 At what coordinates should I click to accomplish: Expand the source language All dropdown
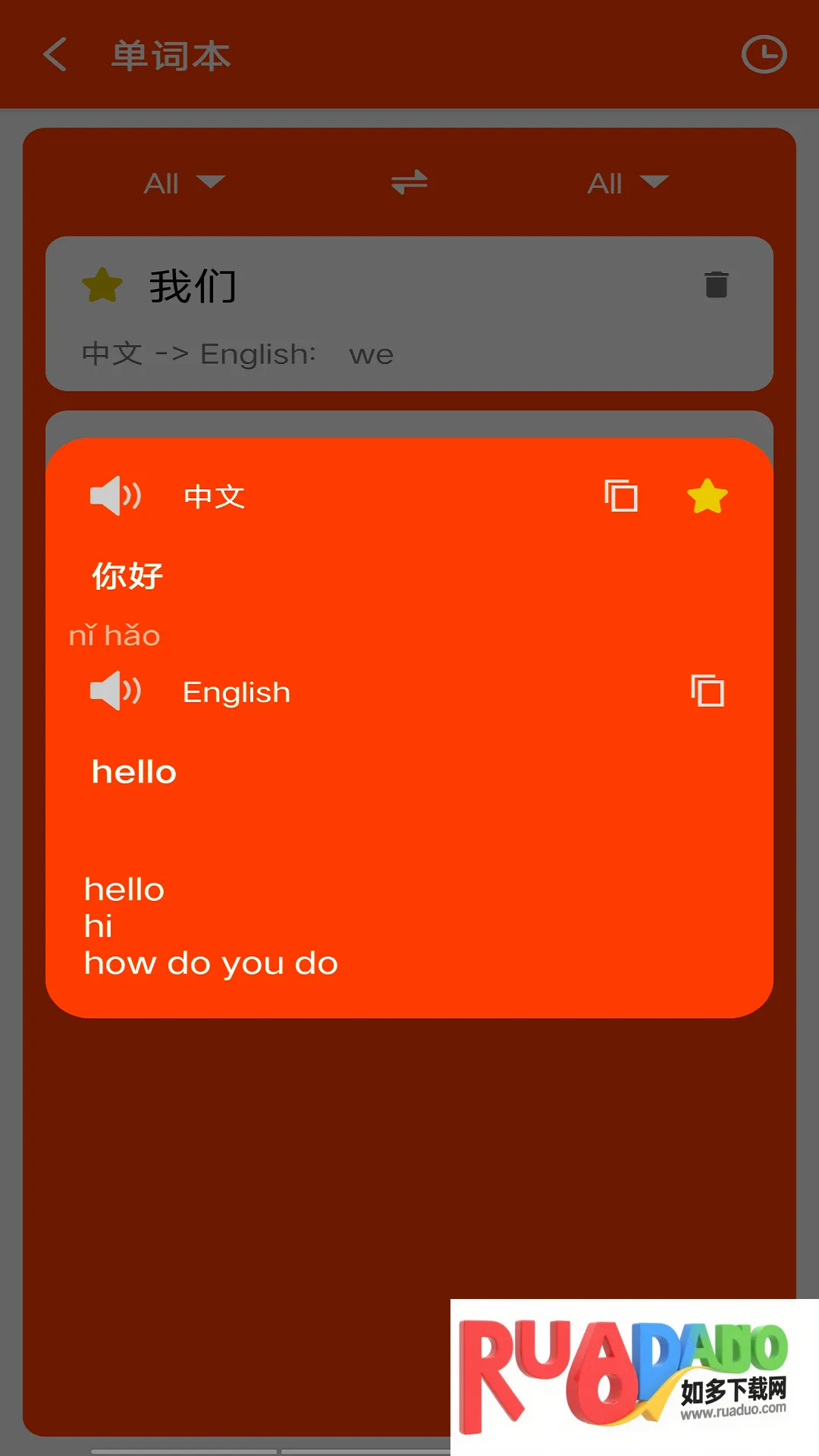coord(184,183)
